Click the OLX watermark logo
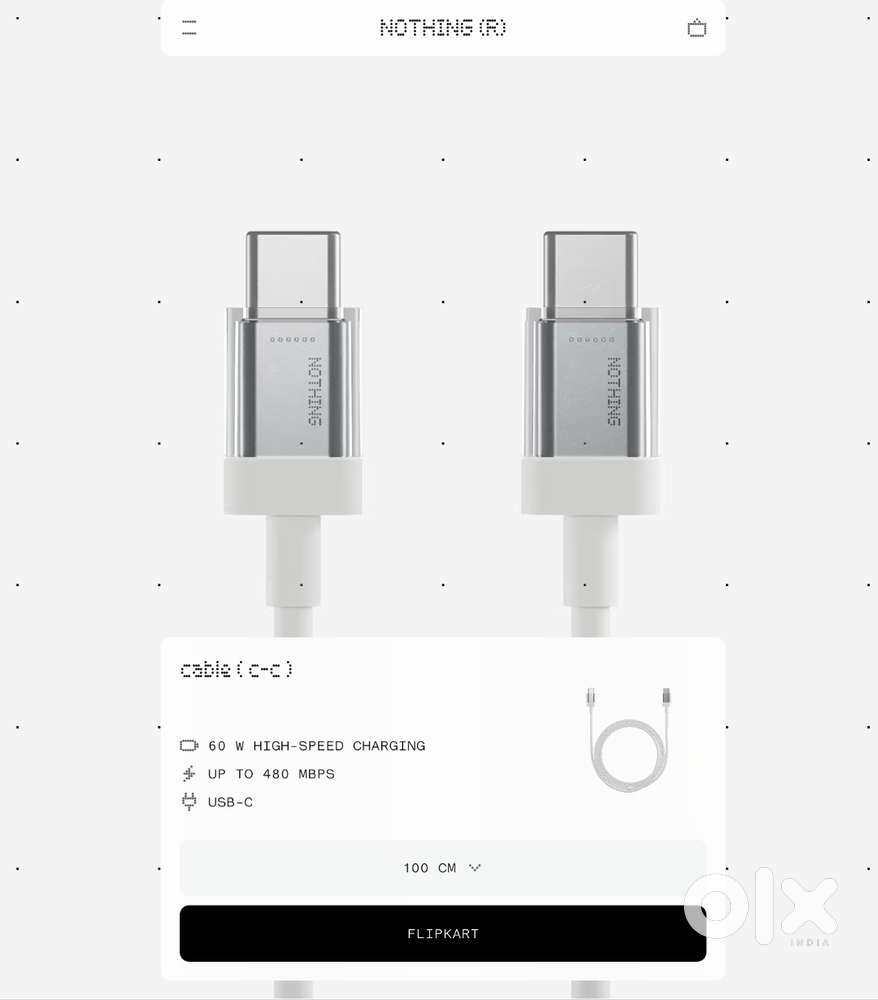Viewport: 878px width, 1000px height. pos(760,908)
